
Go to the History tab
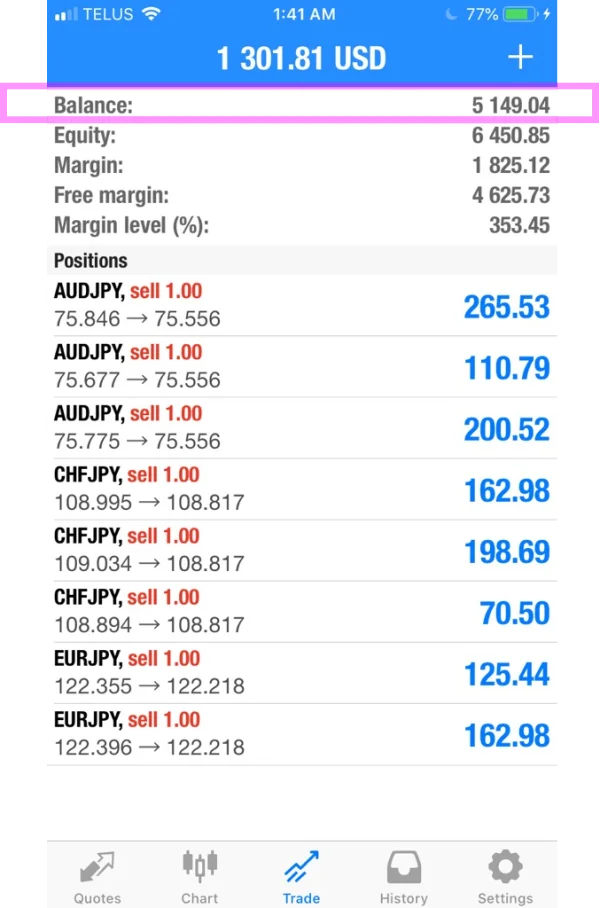coord(403,876)
